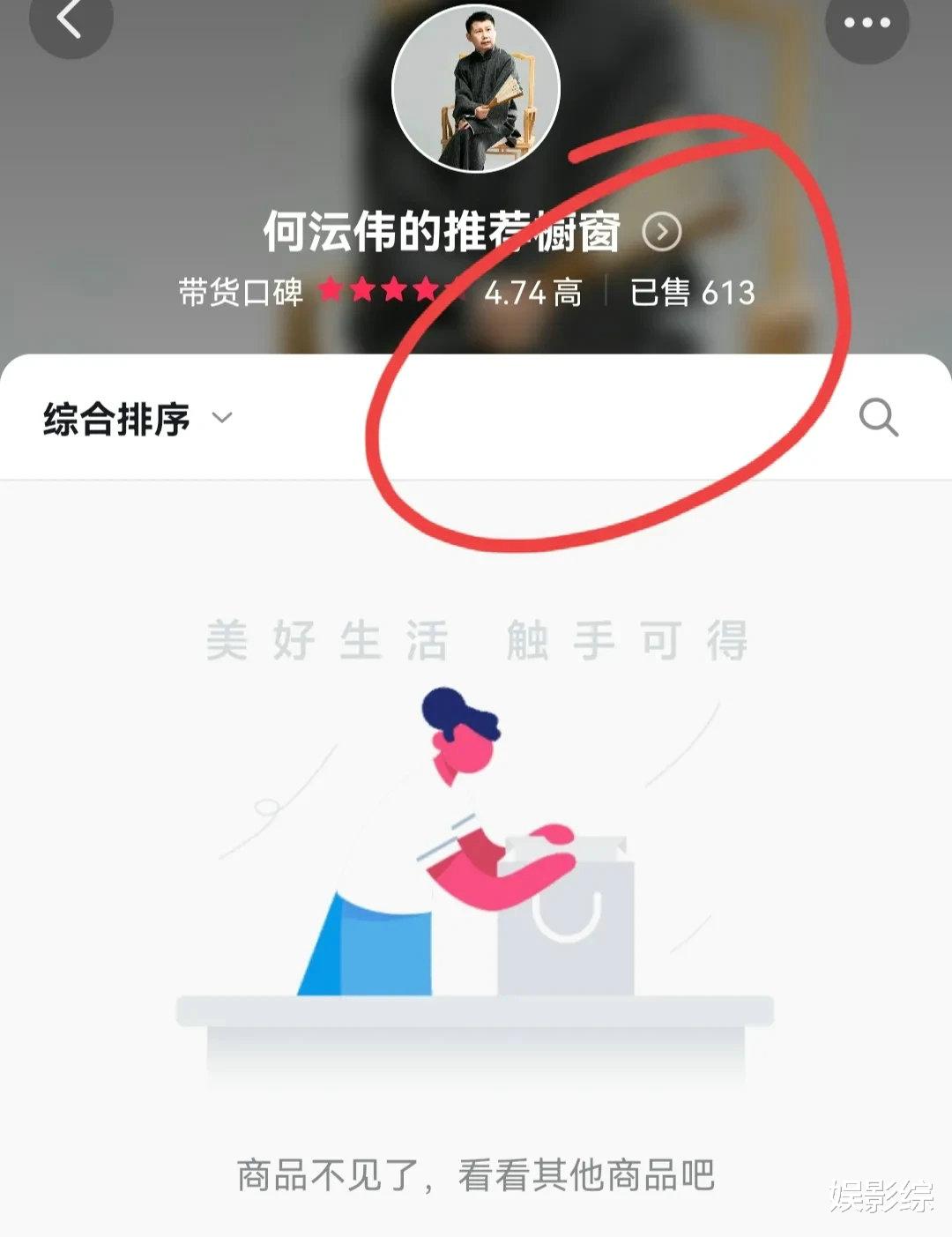Expand the seller profile via title chevron

(663, 231)
